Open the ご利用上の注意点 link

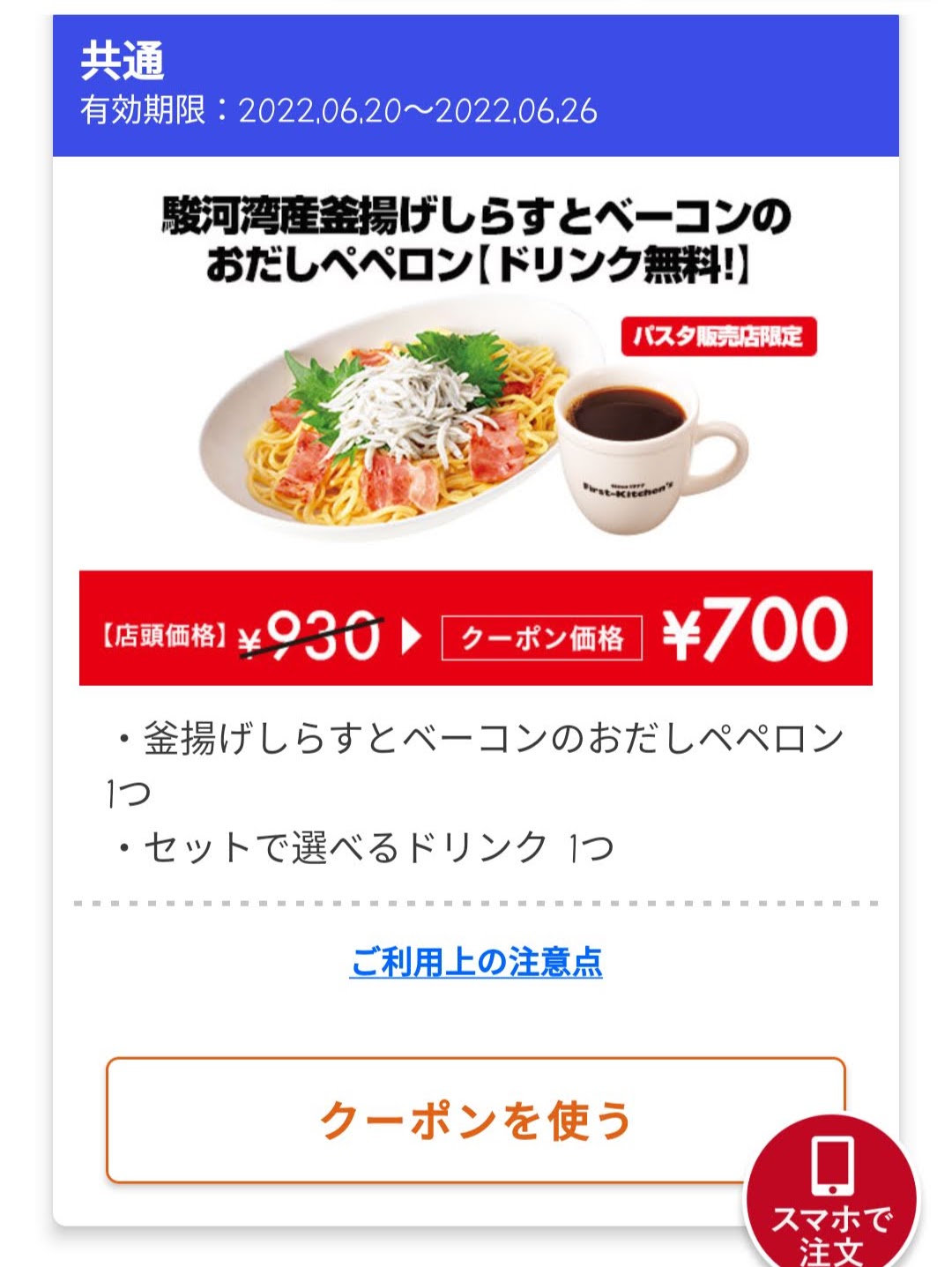(x=476, y=962)
